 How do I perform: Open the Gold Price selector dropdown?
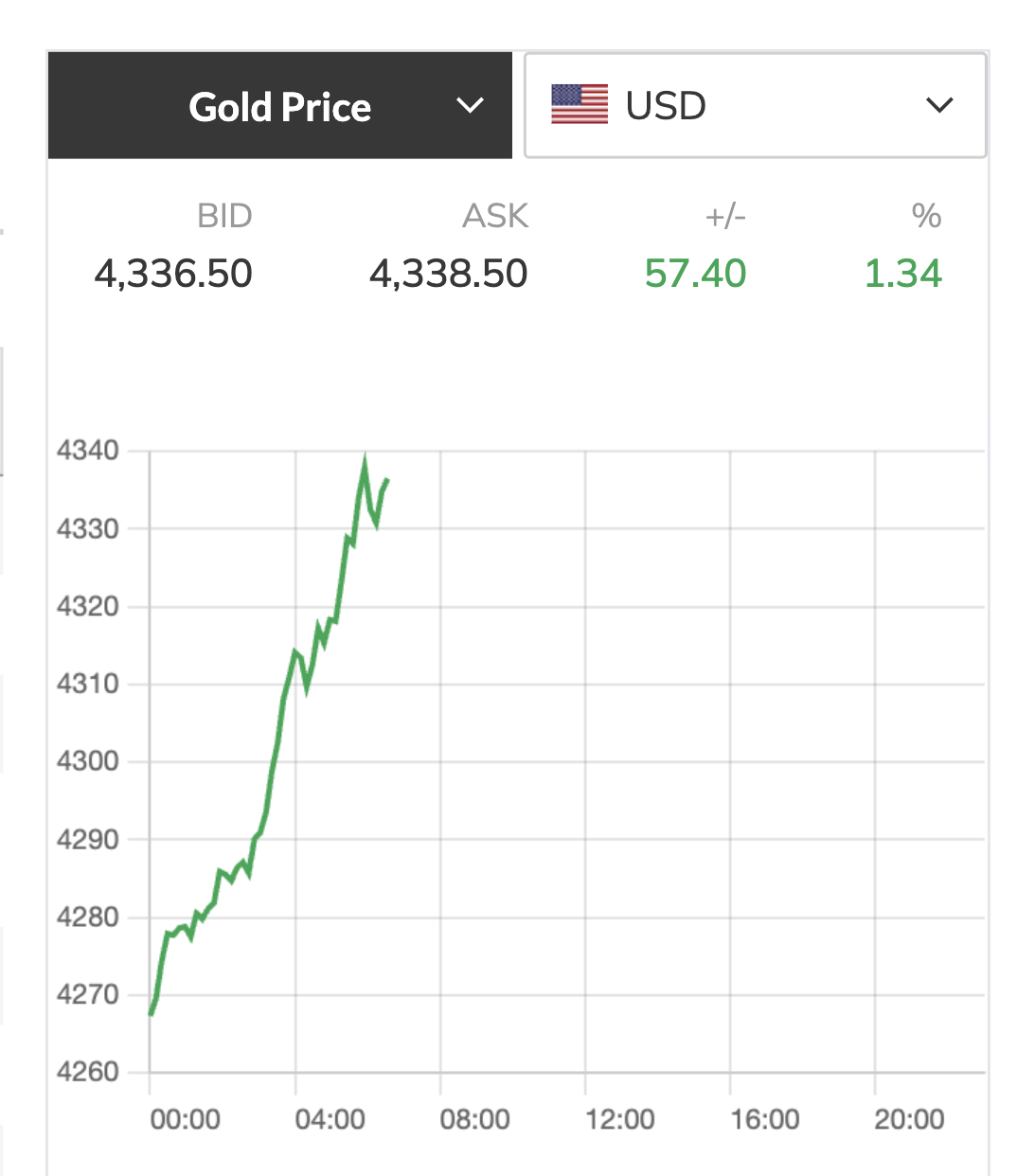click(280, 105)
